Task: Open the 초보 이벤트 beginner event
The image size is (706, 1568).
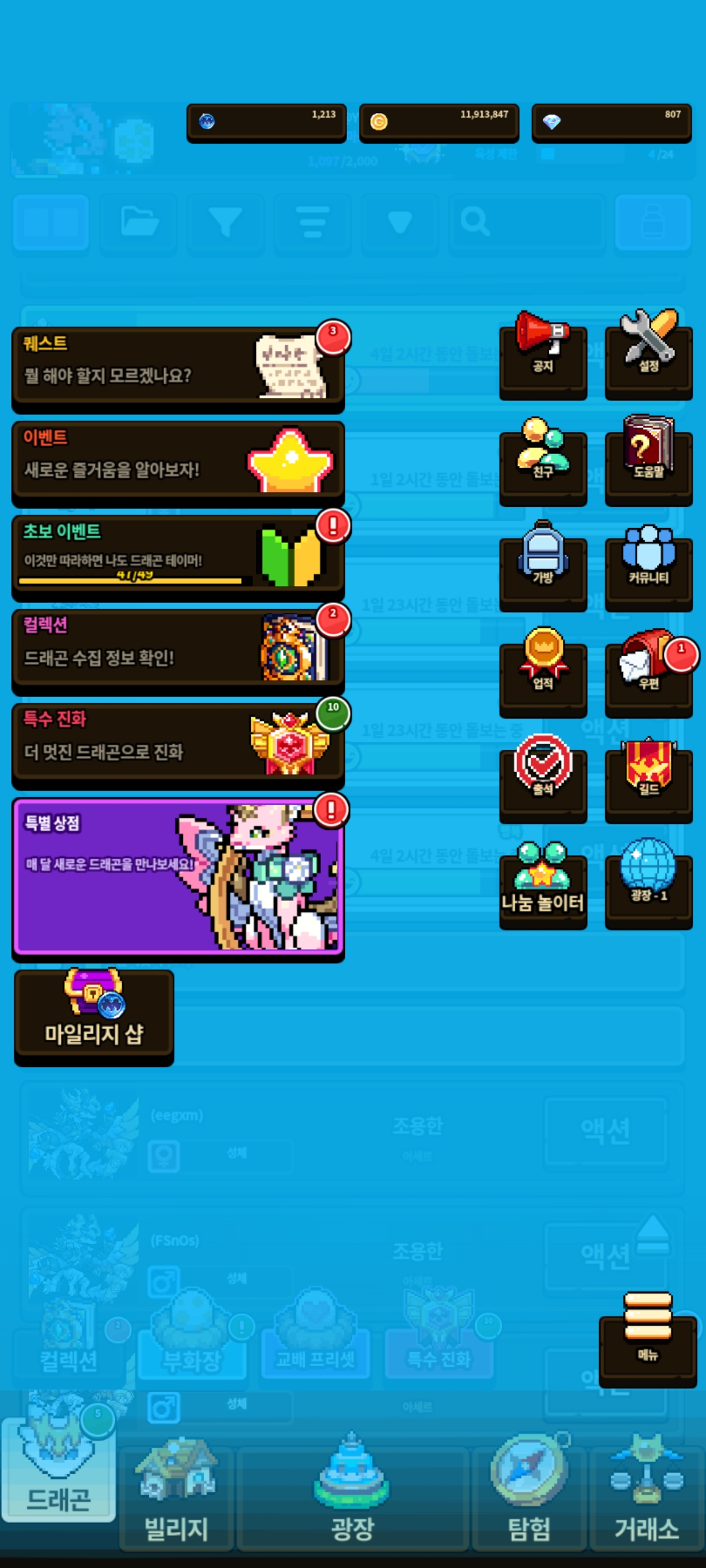Action: (177, 555)
